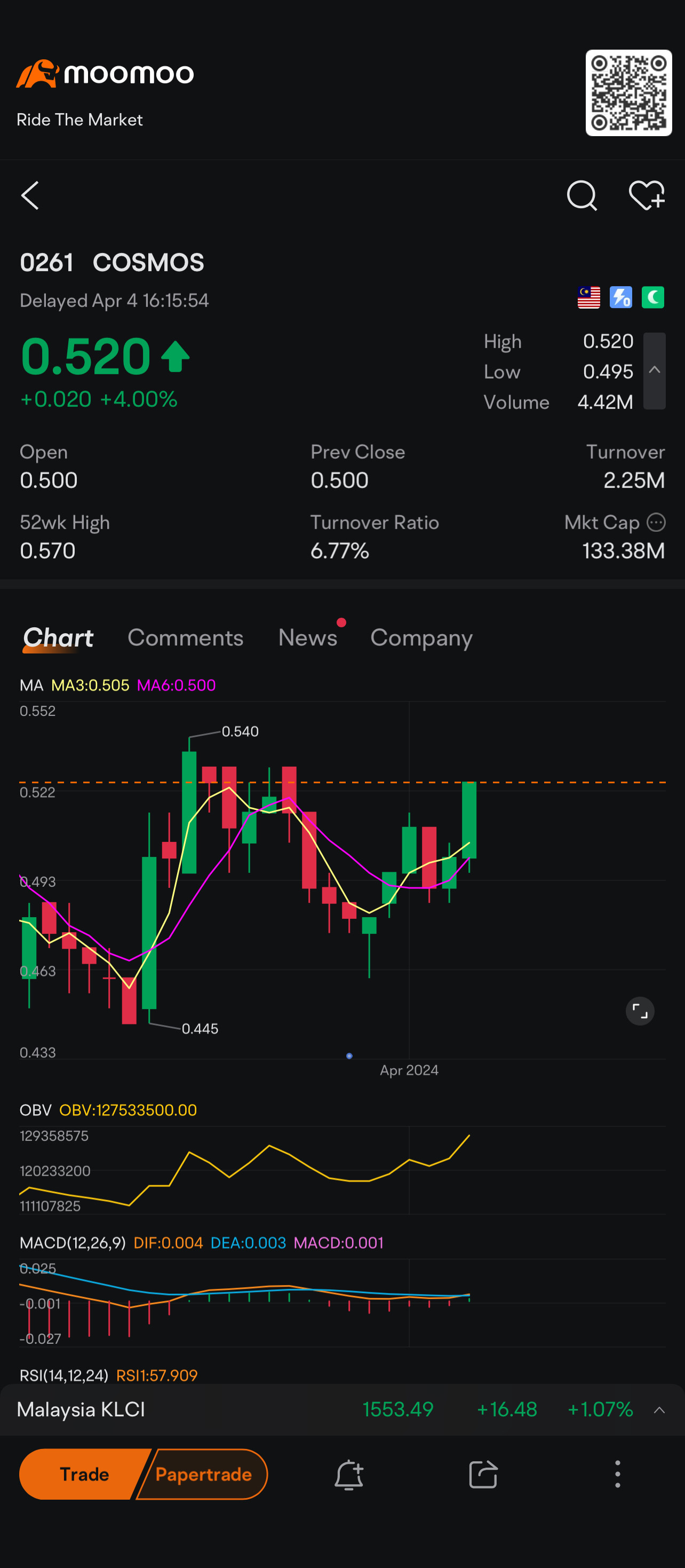Set a price alert bell

coord(349,1474)
